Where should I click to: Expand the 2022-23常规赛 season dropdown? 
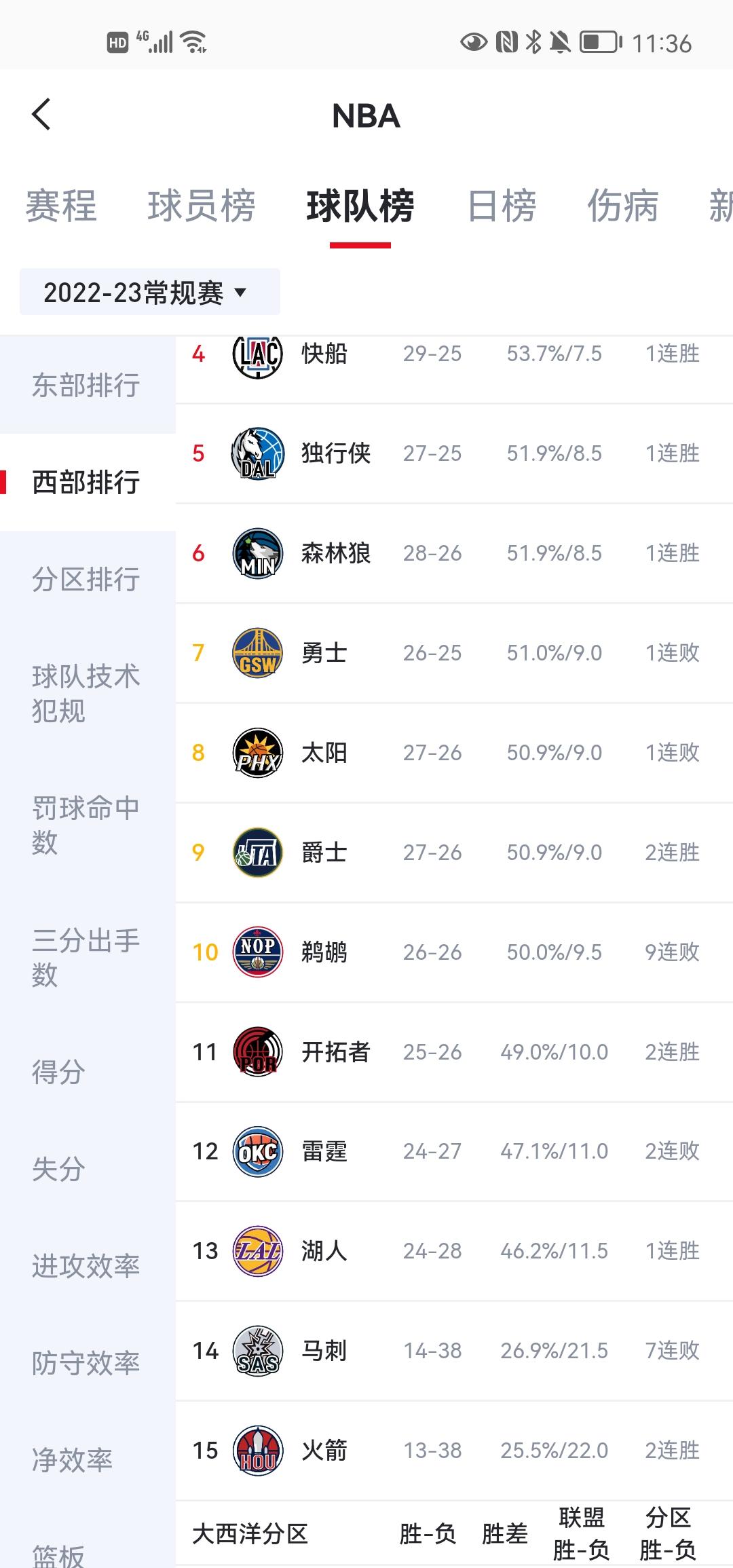pos(149,293)
